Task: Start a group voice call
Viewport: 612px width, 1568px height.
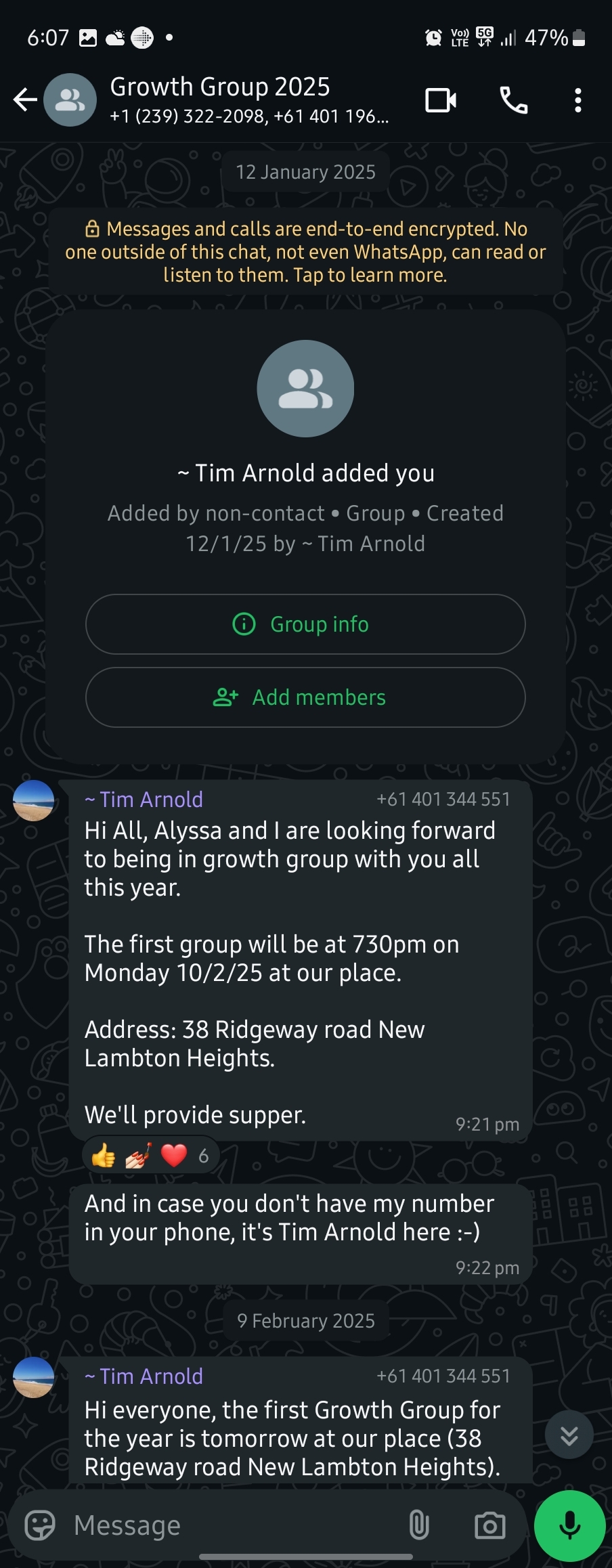Action: click(513, 100)
